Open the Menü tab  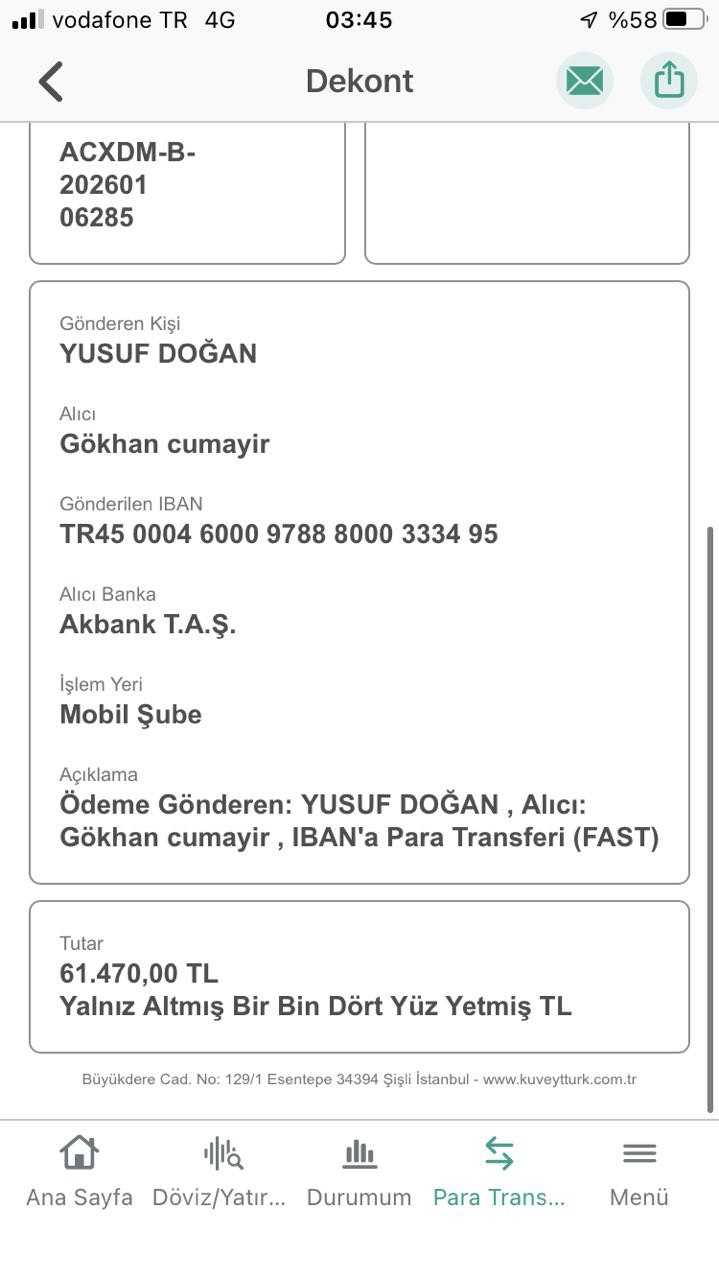tap(639, 1172)
